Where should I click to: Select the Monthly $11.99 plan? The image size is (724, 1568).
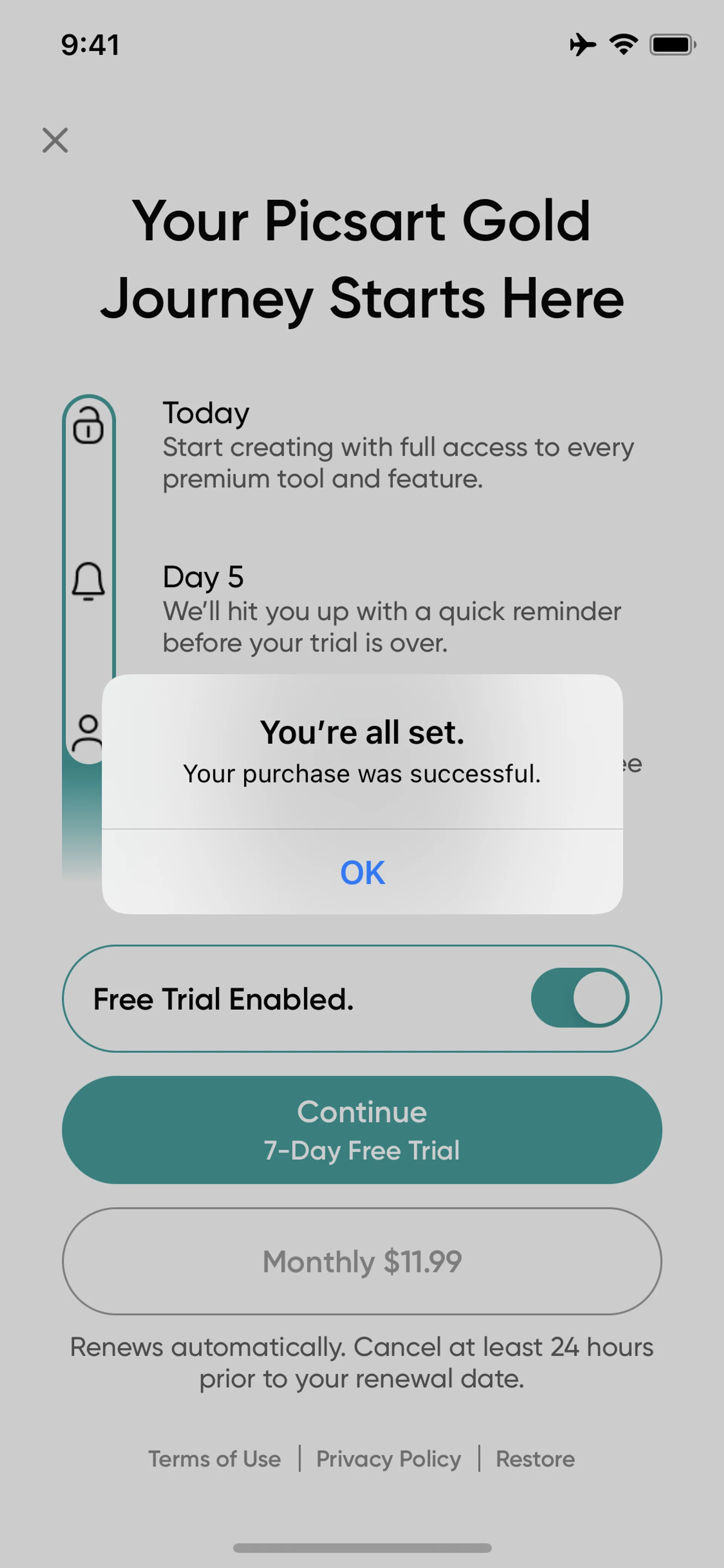tap(362, 1261)
